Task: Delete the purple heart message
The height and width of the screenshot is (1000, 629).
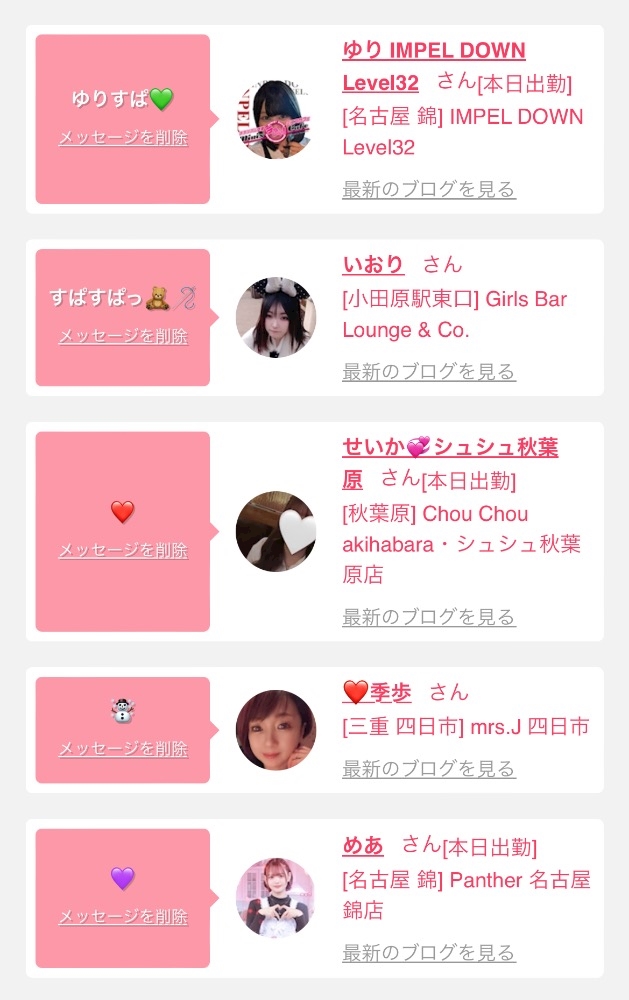Action: click(x=123, y=916)
